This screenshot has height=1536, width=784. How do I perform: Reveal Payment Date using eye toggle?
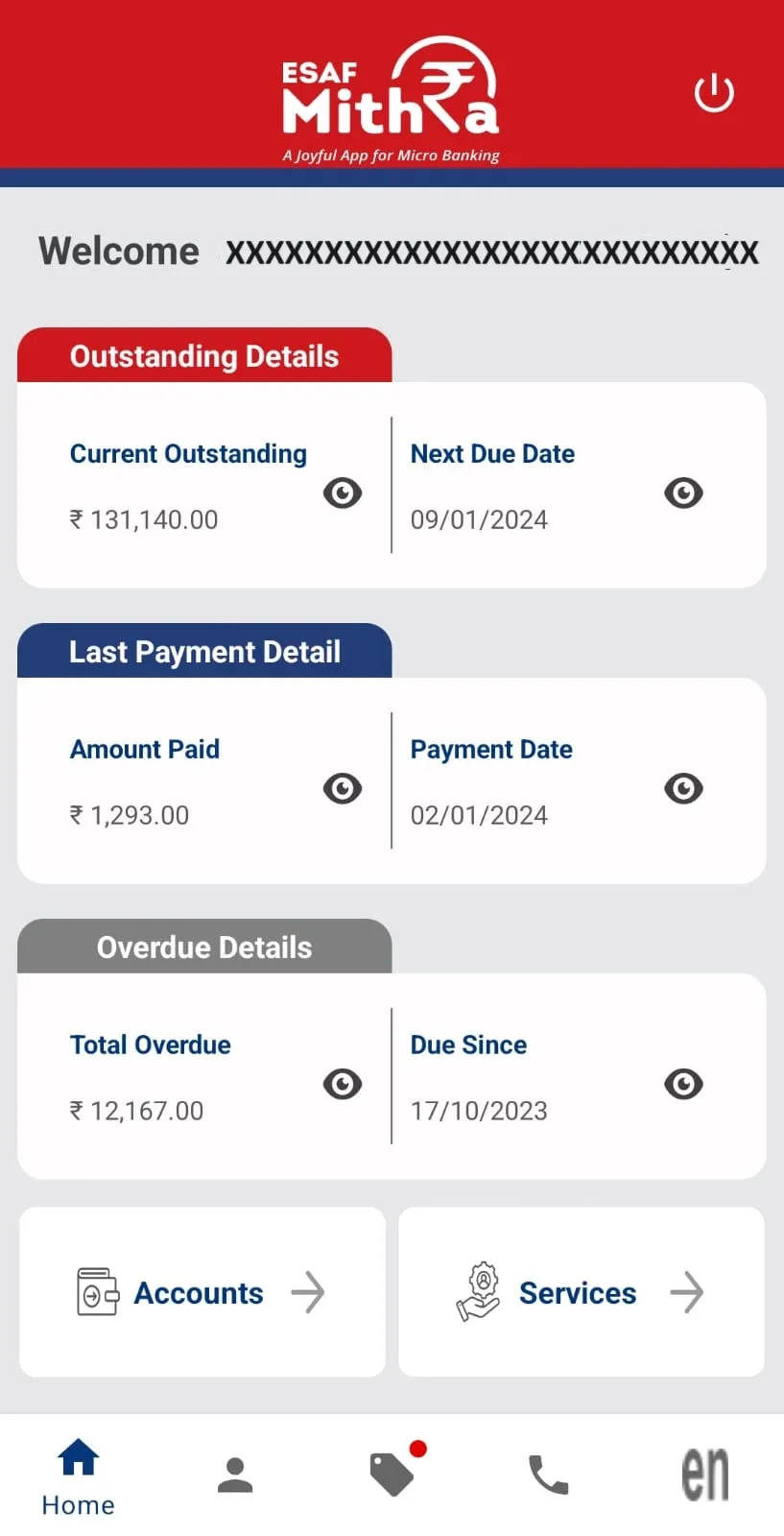(x=683, y=788)
